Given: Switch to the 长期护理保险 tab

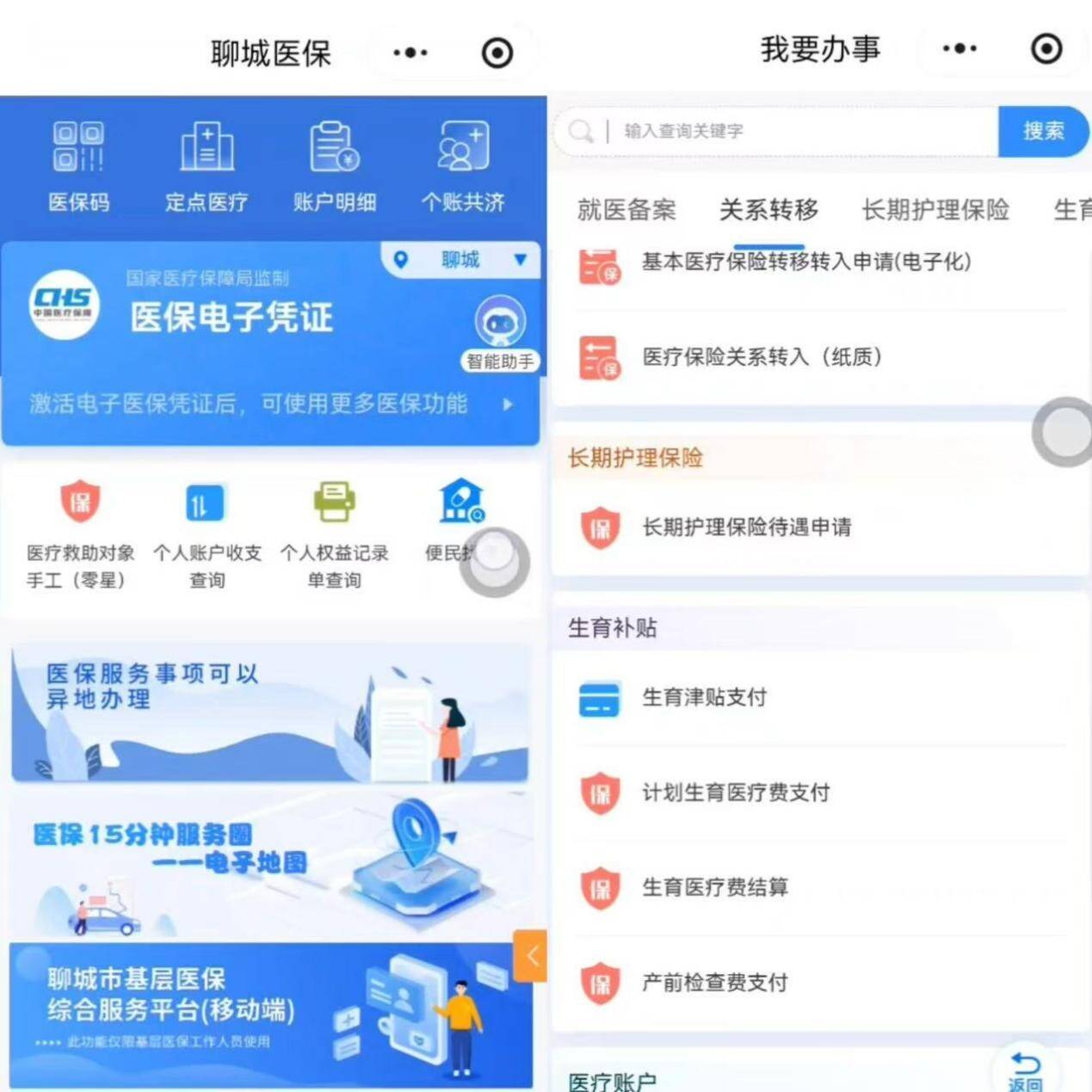Looking at the screenshot, I should pyautogui.click(x=935, y=209).
